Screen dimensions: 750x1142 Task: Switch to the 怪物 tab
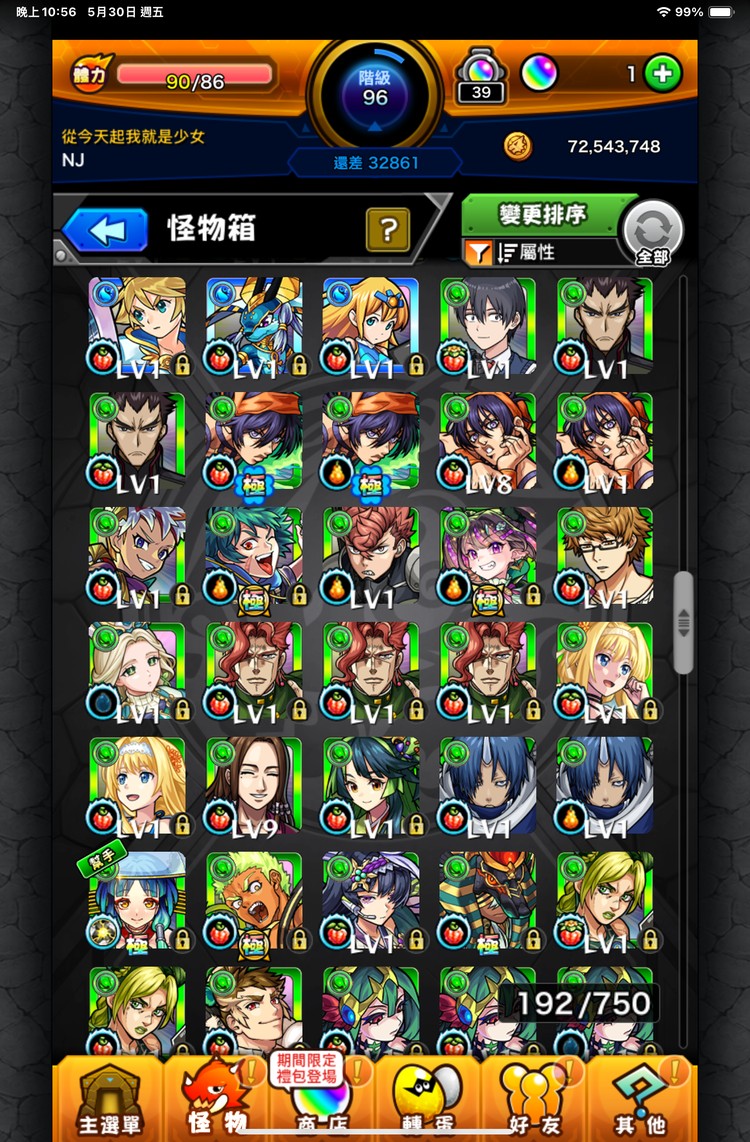[x=217, y=1098]
